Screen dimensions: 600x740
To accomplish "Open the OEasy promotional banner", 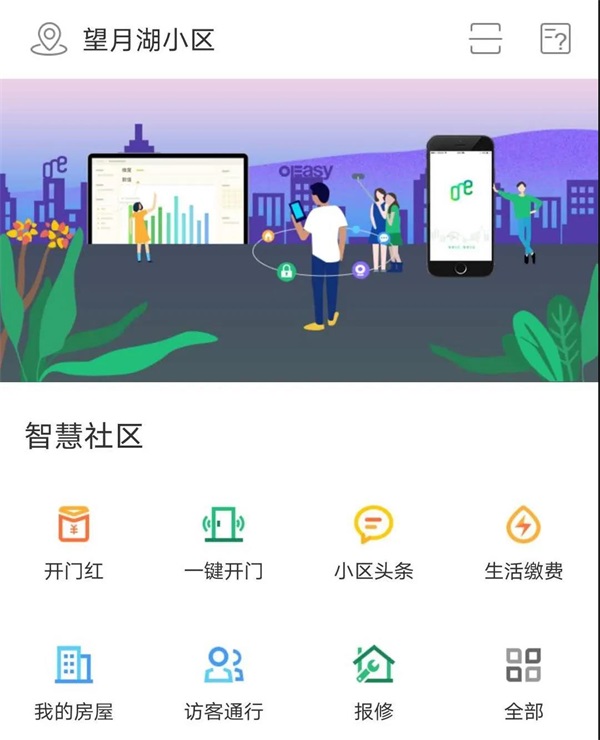I will [x=300, y=230].
